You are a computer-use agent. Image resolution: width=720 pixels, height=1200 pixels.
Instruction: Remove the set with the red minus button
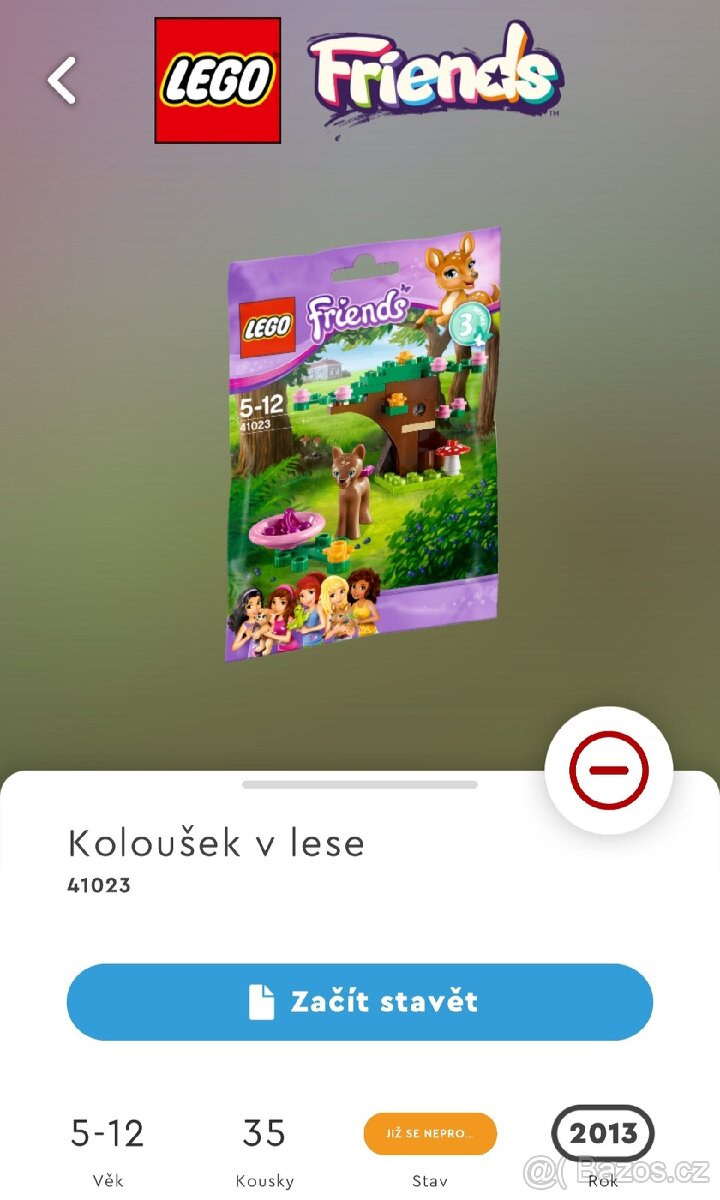click(608, 770)
